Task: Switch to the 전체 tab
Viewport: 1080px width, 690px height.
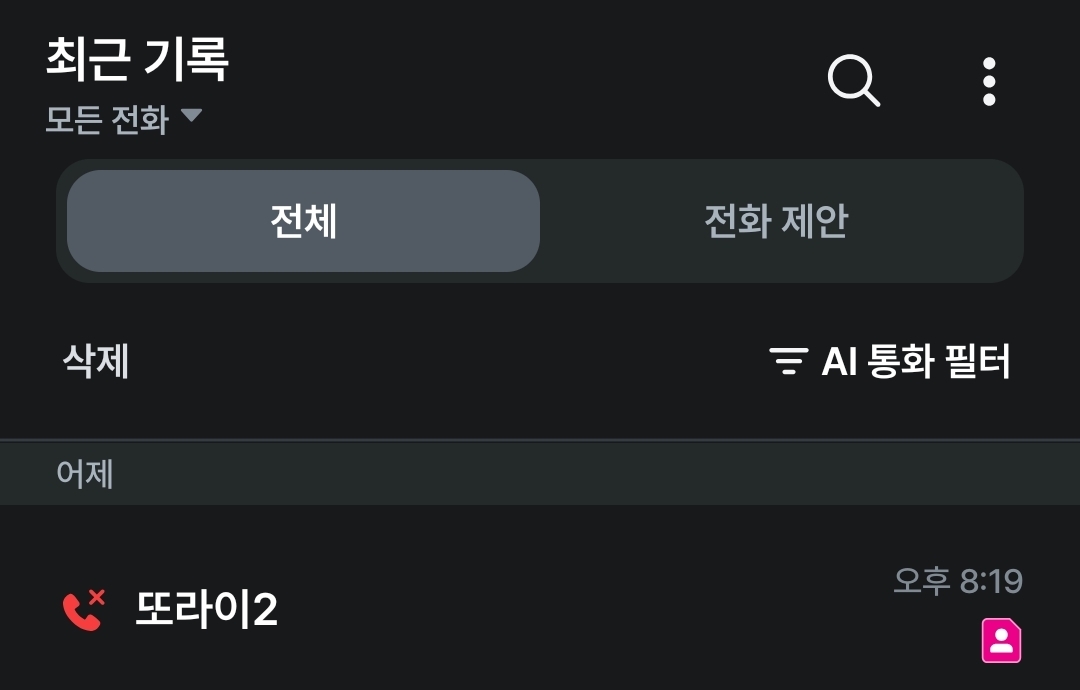Action: tap(303, 221)
